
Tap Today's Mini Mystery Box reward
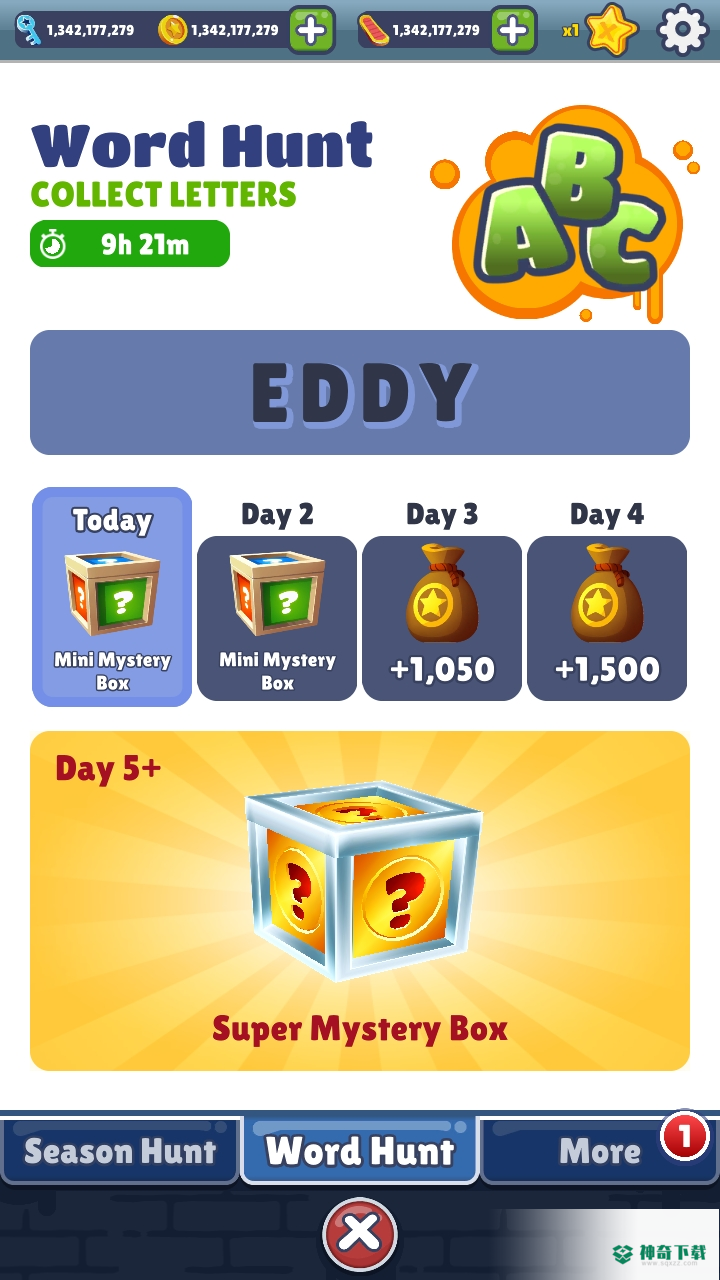[112, 597]
